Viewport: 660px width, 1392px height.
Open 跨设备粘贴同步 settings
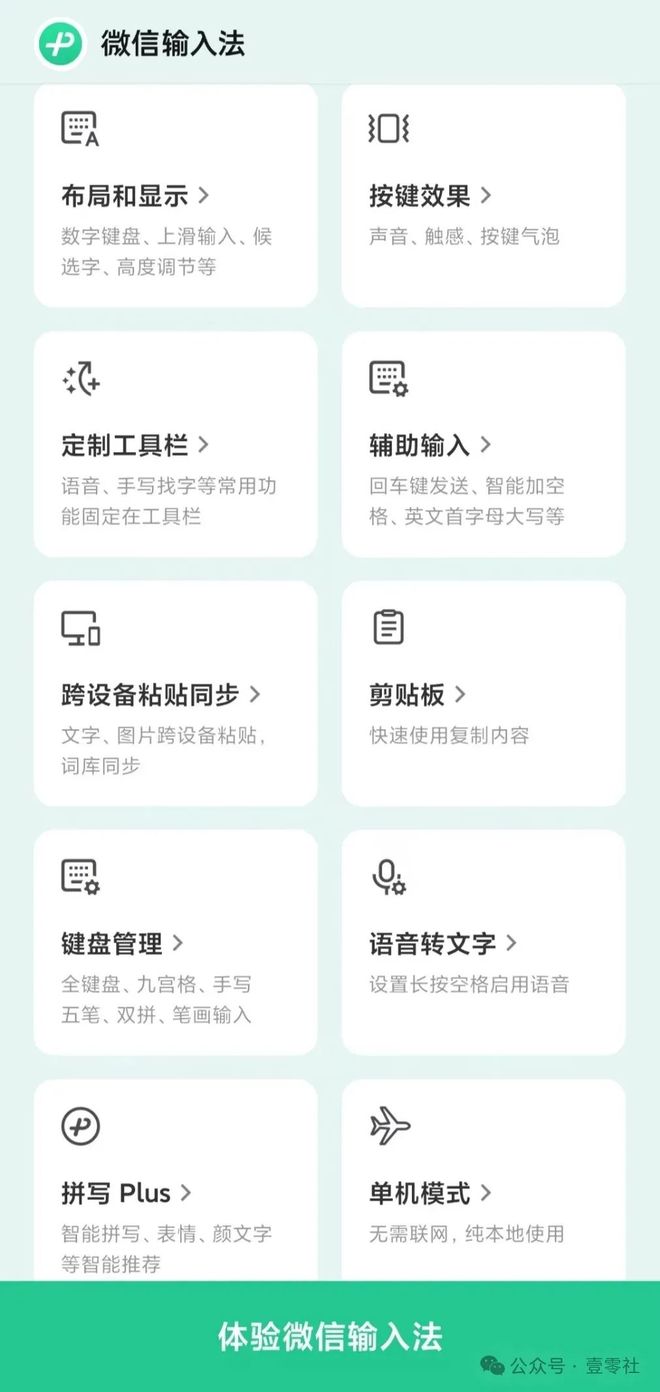coord(175,694)
